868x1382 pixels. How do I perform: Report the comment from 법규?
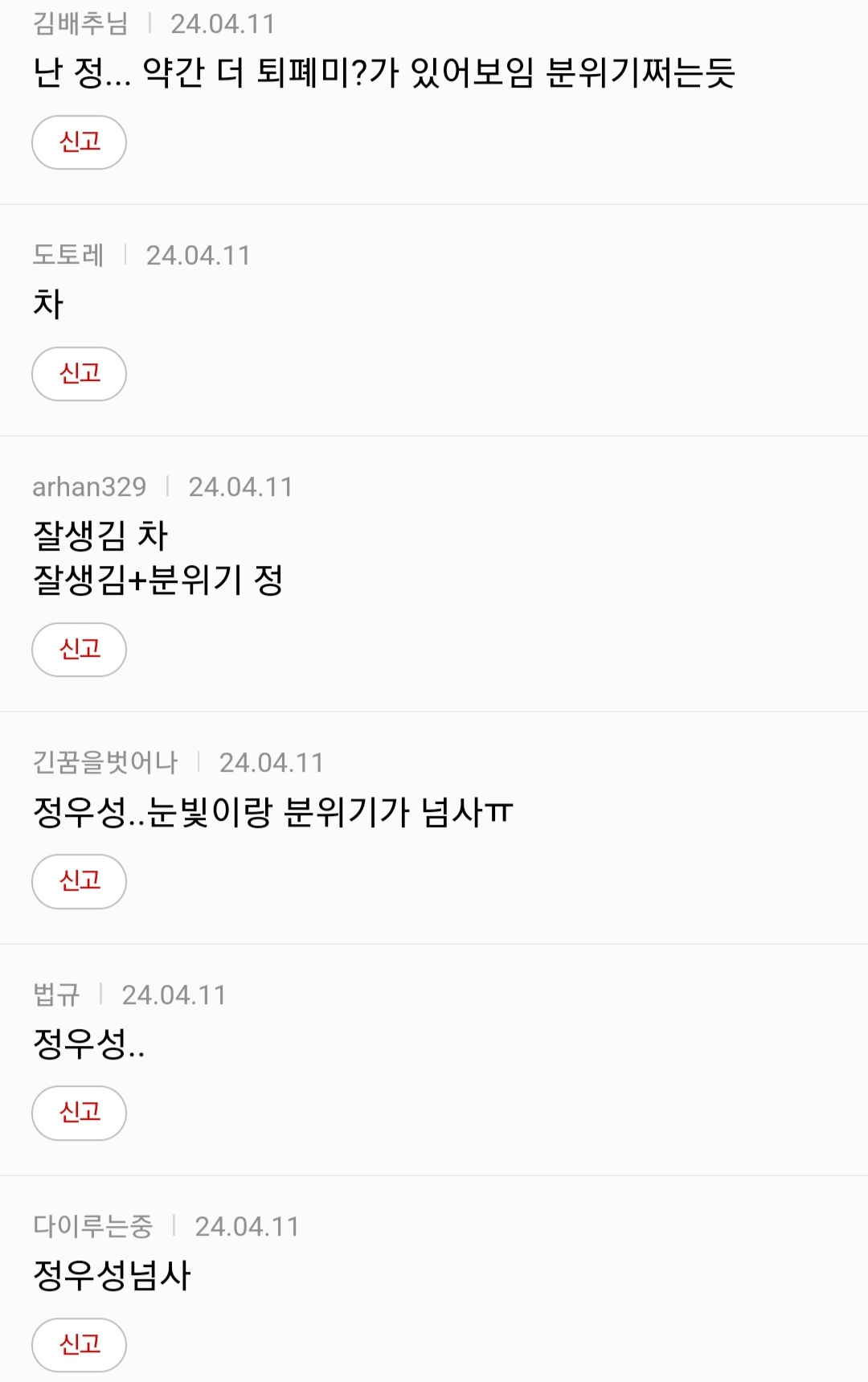point(79,1113)
